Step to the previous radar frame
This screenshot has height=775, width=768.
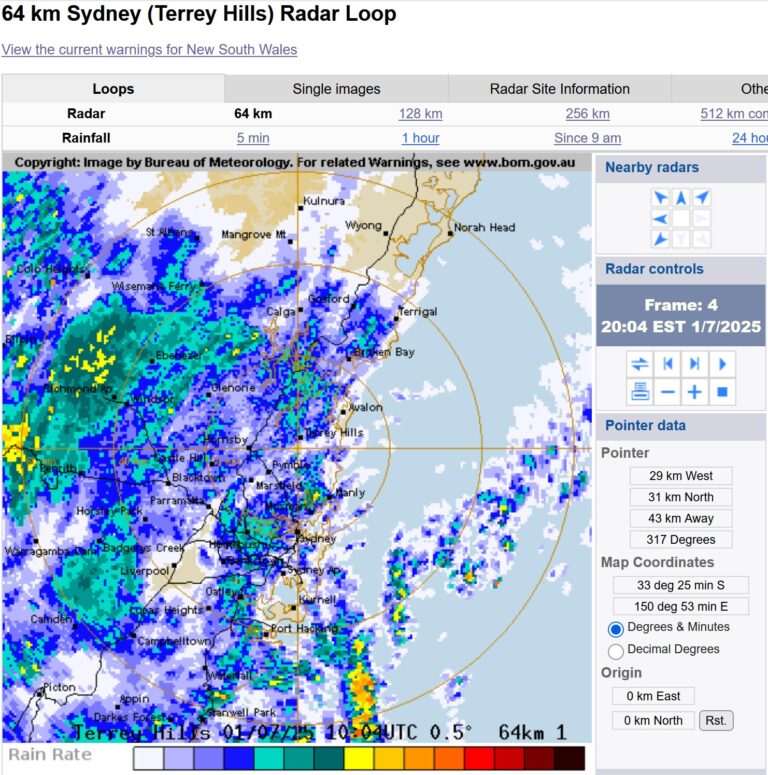pyautogui.click(x=667, y=363)
